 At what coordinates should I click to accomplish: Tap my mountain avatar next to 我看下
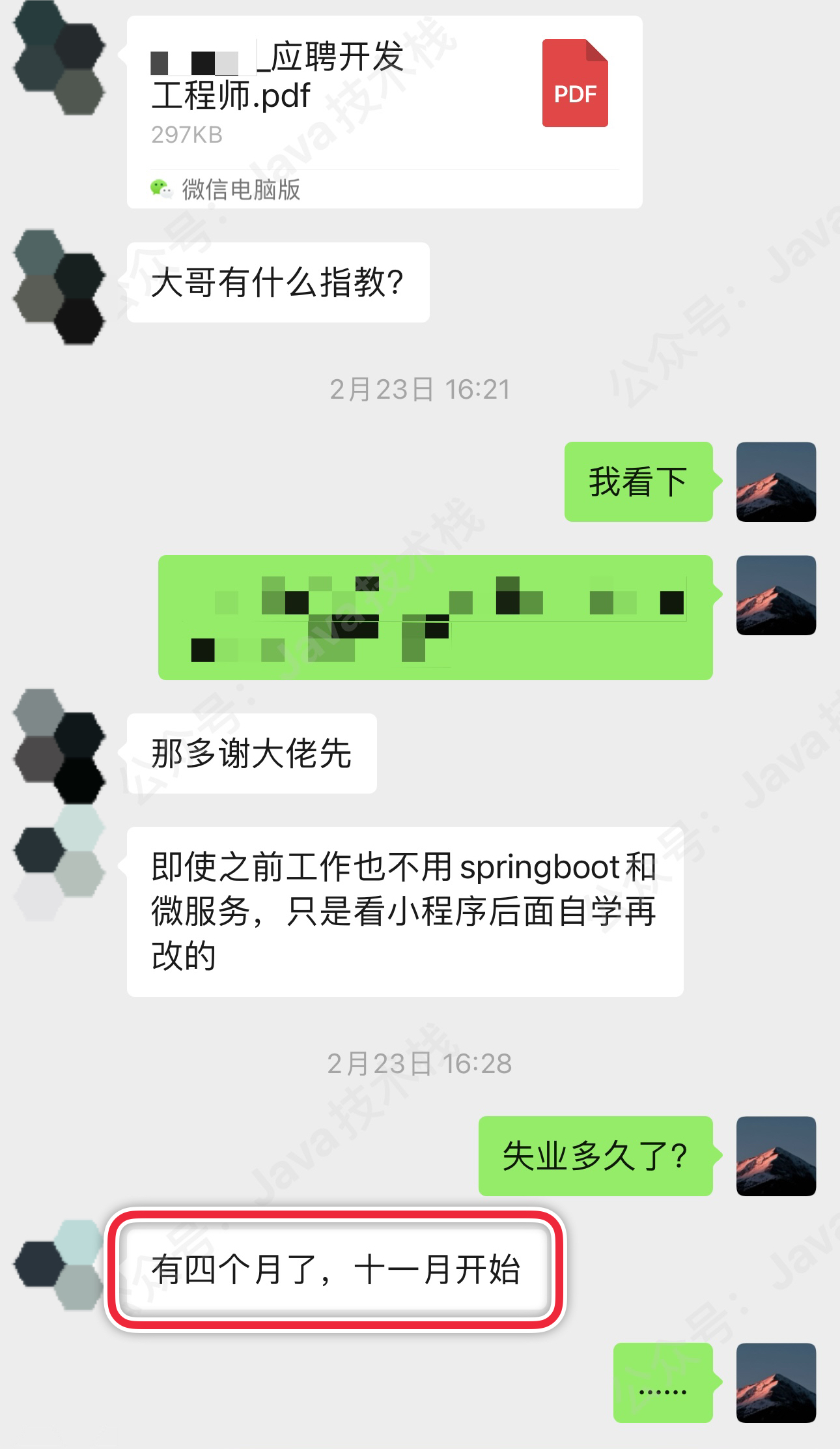[776, 481]
